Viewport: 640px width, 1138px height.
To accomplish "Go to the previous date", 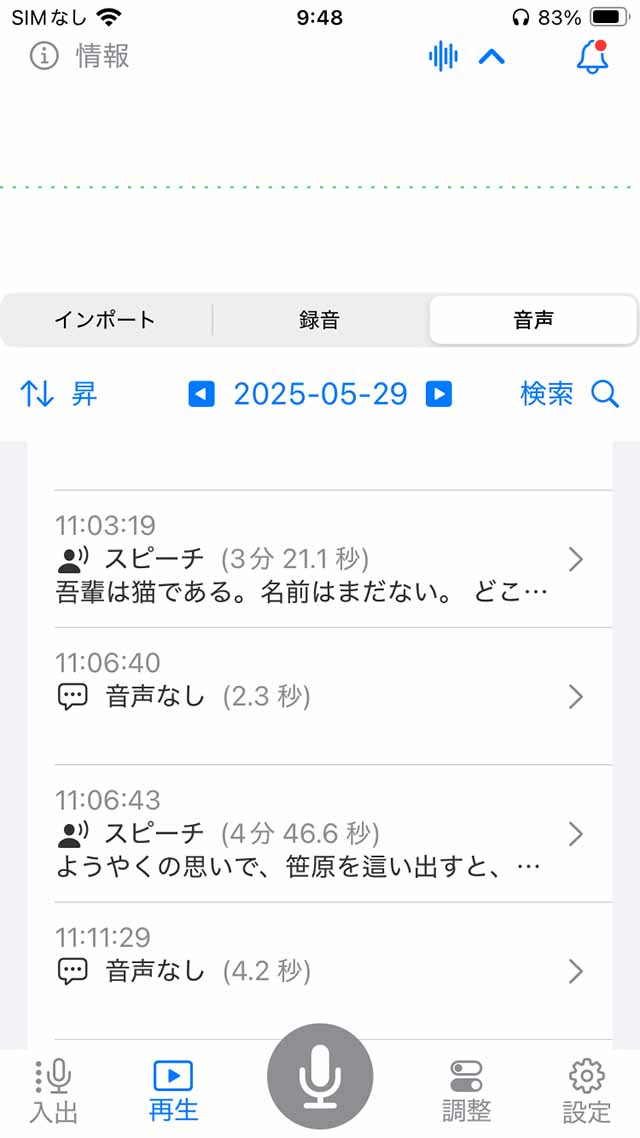I will tap(201, 394).
